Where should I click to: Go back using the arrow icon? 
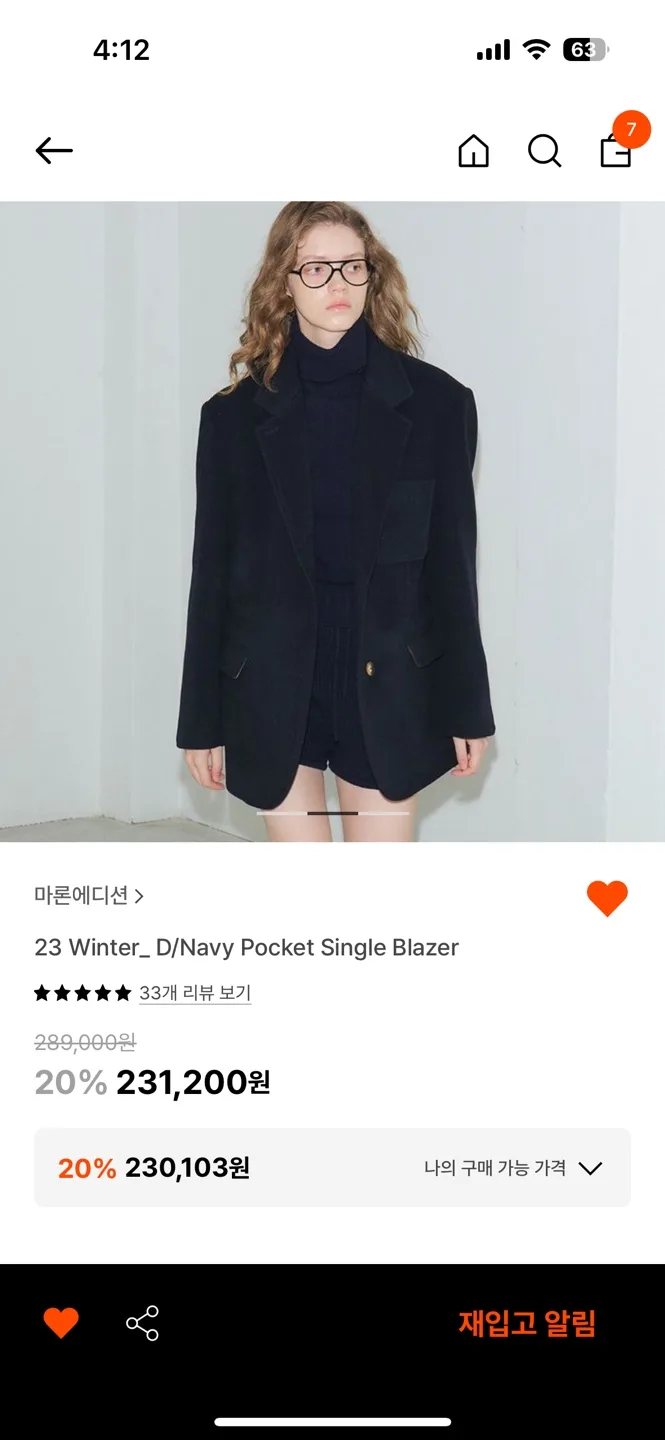point(54,151)
